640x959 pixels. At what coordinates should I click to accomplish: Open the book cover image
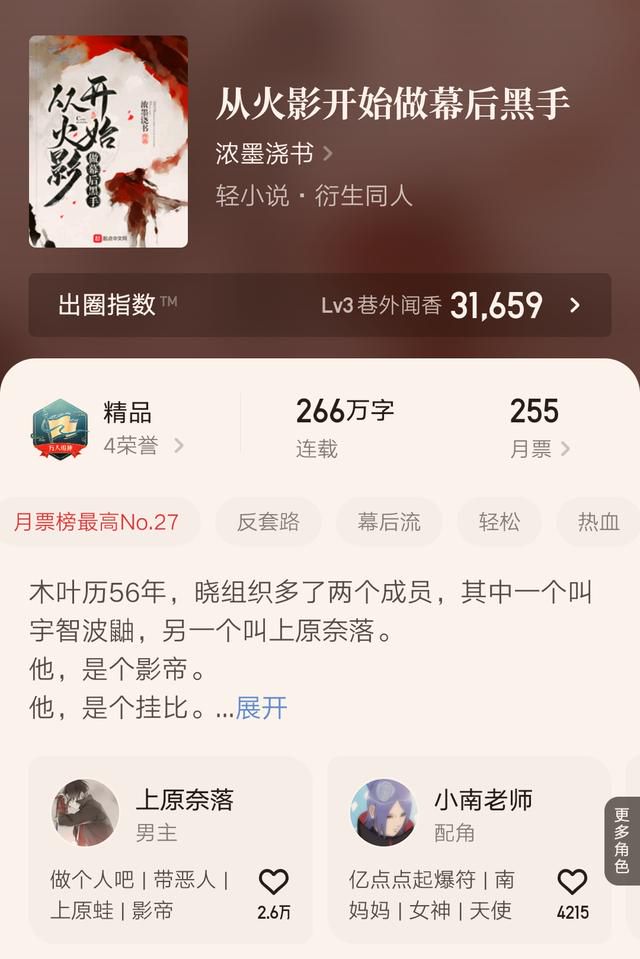pos(108,141)
